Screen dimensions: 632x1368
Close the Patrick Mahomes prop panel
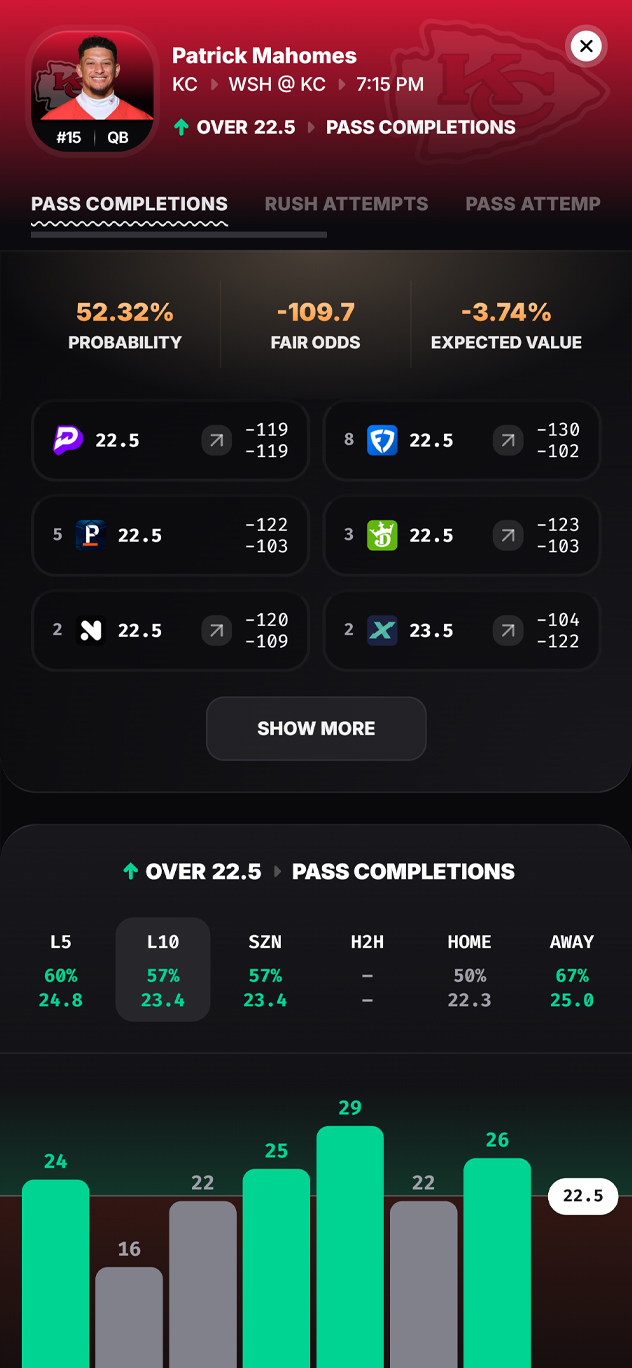coord(586,45)
